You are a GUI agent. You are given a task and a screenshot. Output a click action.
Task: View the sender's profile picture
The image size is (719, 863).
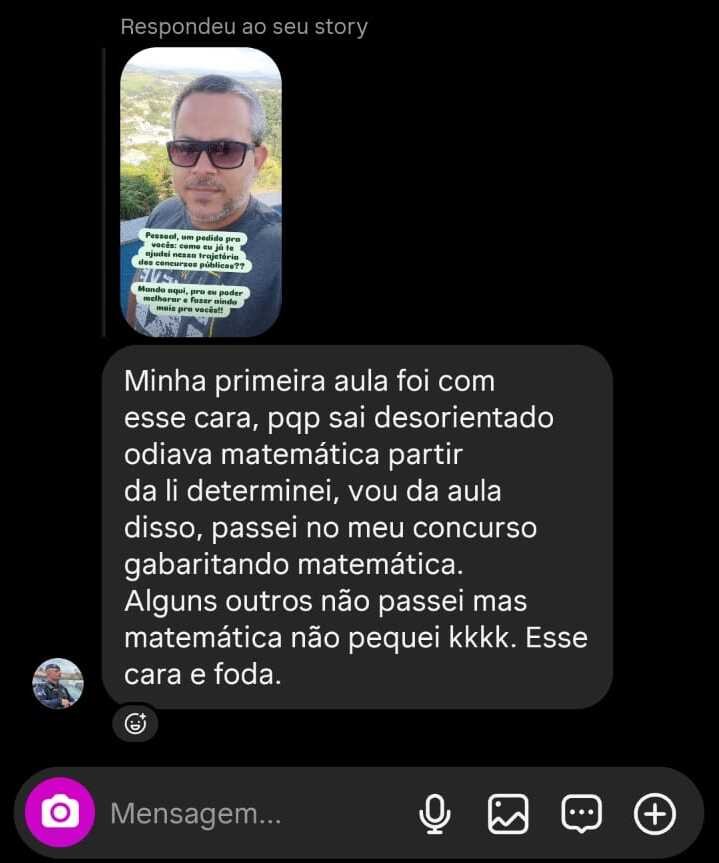[58, 684]
